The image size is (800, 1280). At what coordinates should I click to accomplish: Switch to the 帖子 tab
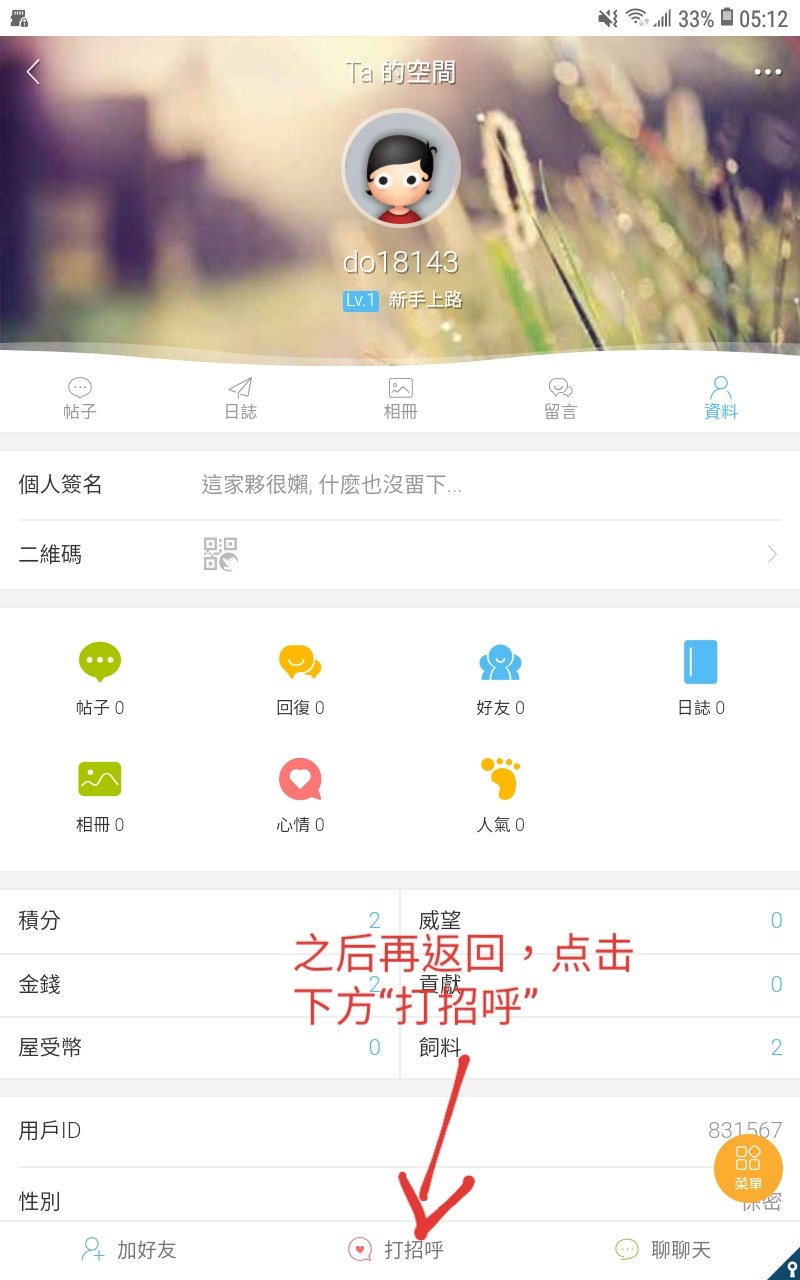(x=80, y=398)
